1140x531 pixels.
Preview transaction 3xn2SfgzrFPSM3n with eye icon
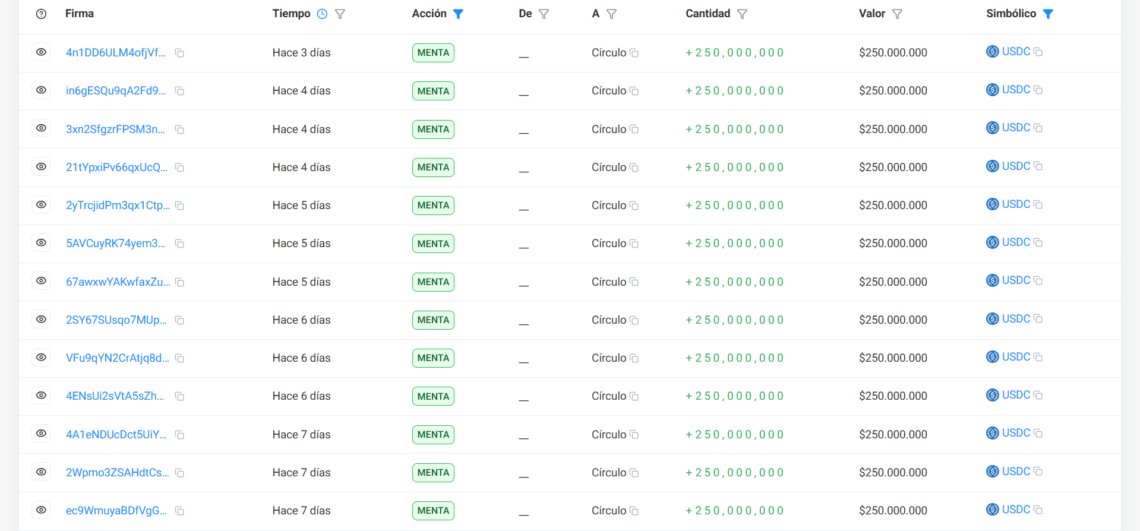pos(41,128)
